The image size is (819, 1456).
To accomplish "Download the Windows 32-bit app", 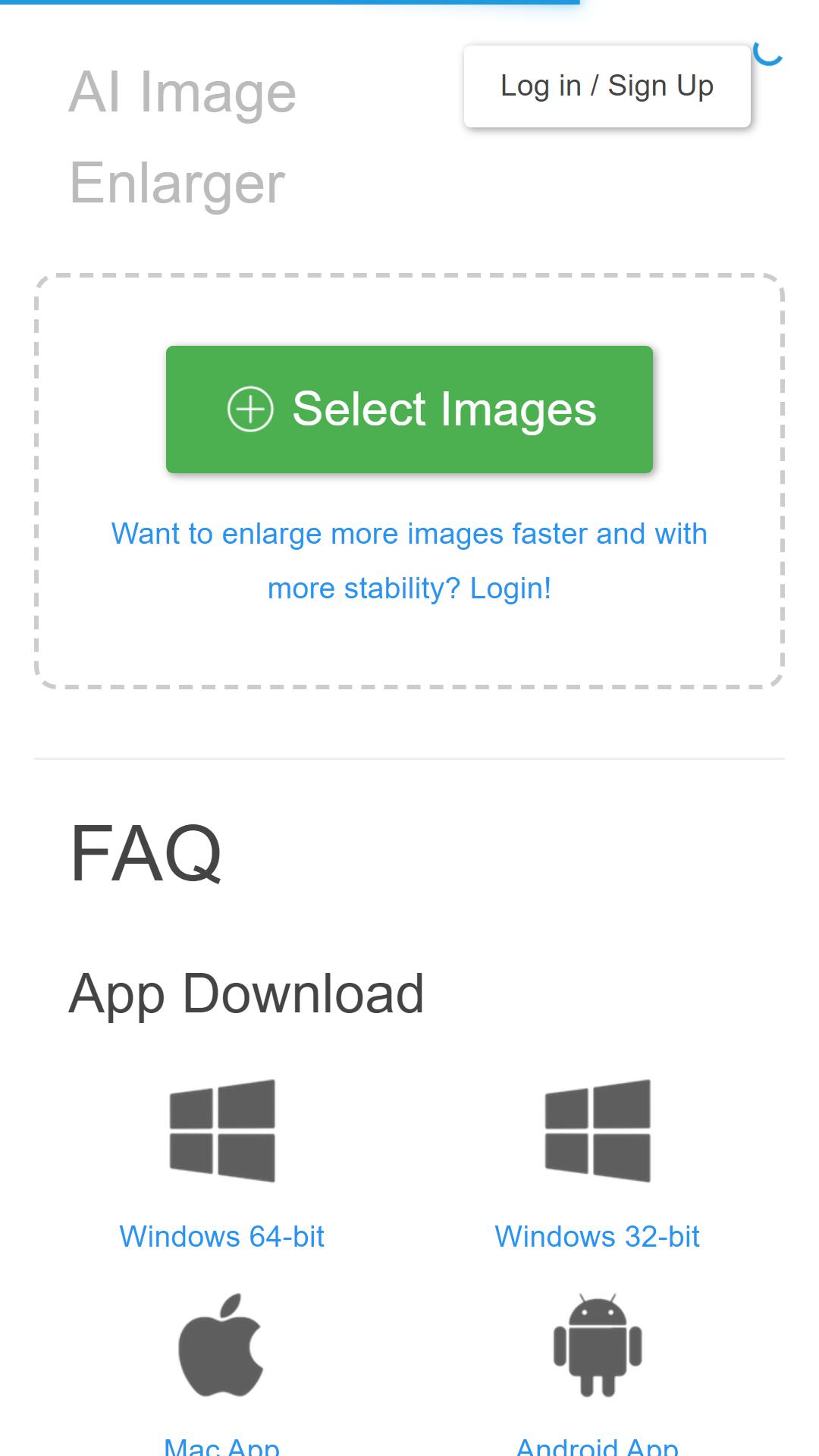I will (x=597, y=1237).
